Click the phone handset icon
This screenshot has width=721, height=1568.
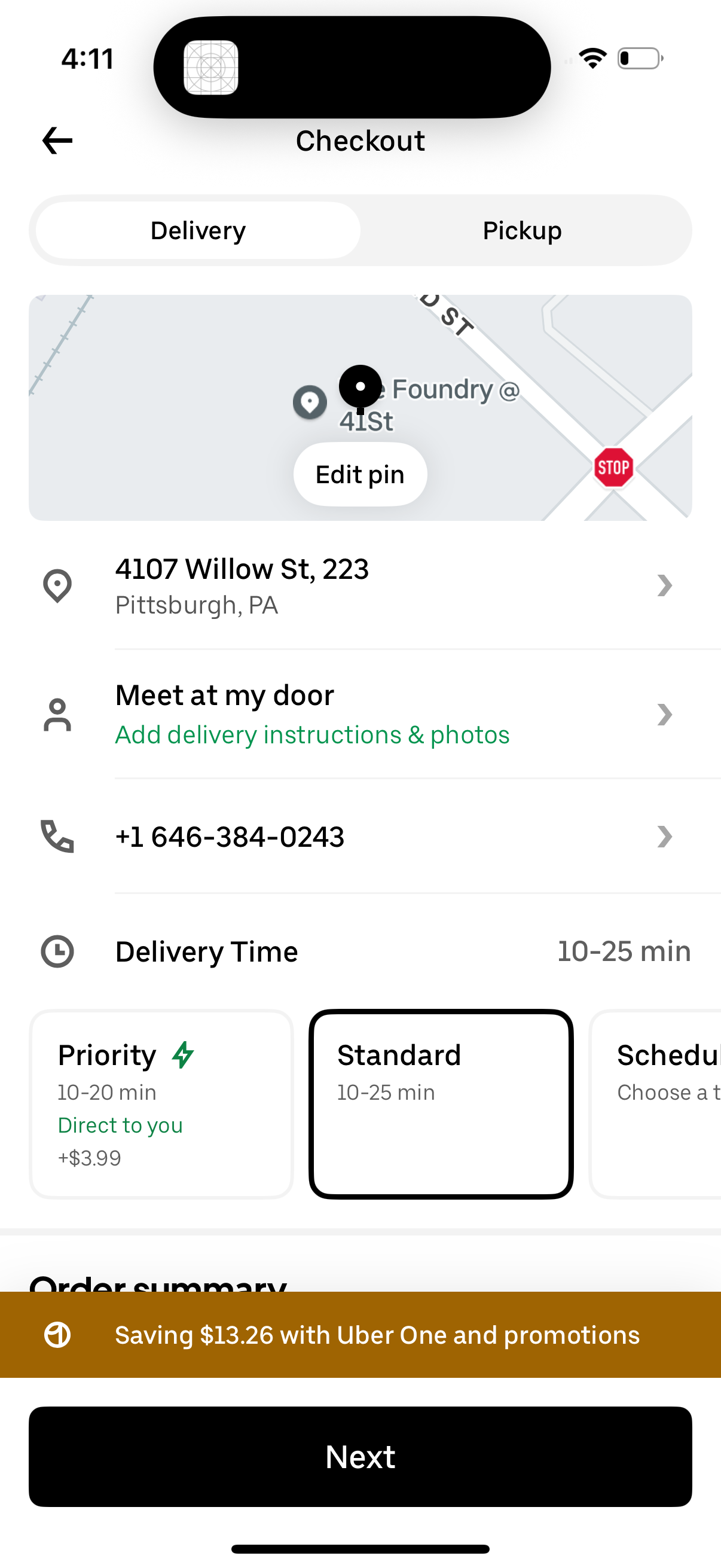[57, 836]
